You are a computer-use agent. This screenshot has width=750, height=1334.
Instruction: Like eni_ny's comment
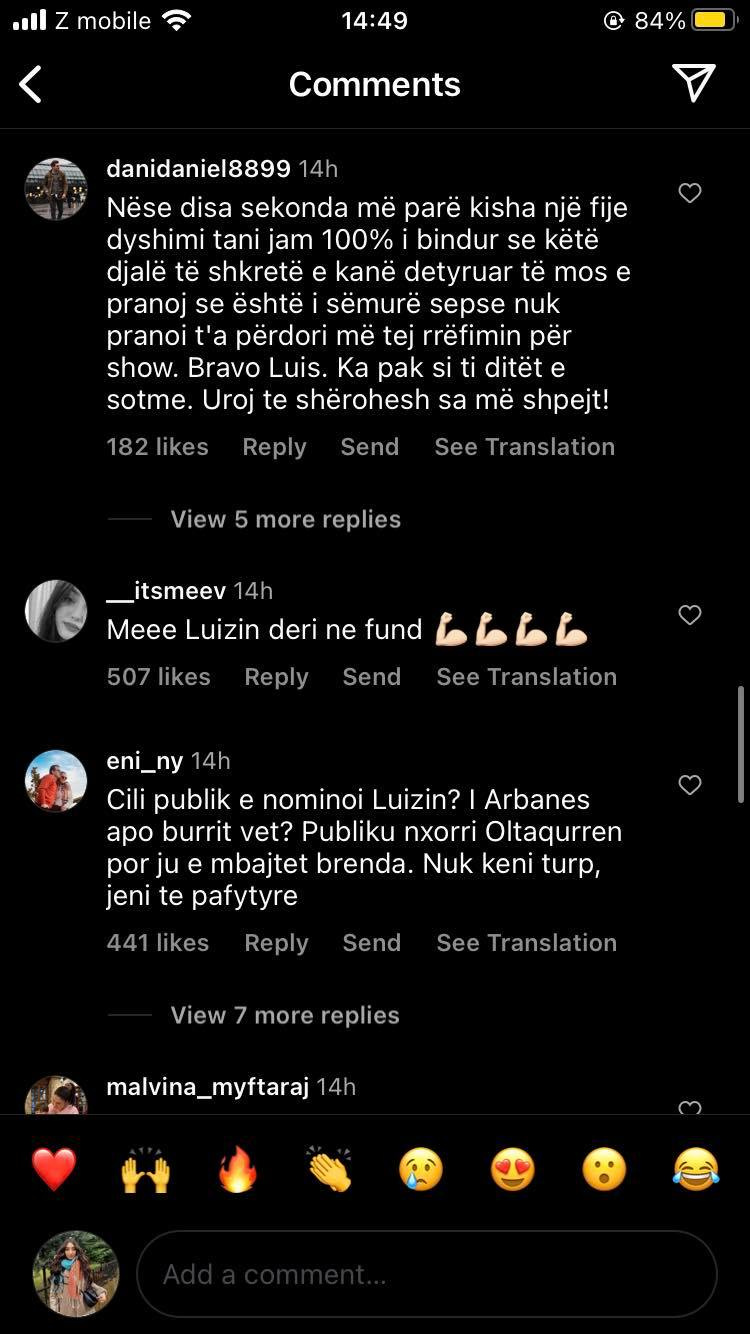[690, 785]
